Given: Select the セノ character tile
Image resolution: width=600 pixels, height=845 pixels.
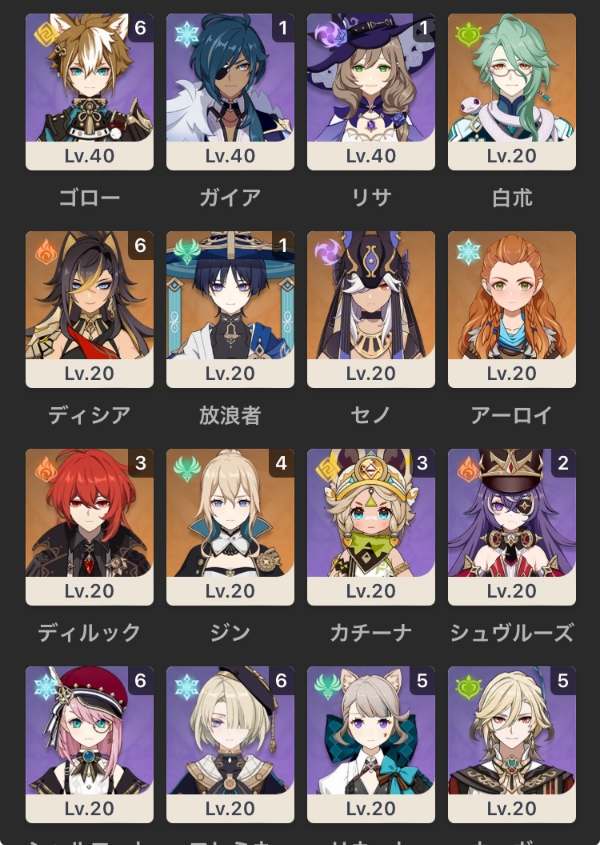Looking at the screenshot, I should 371,309.
